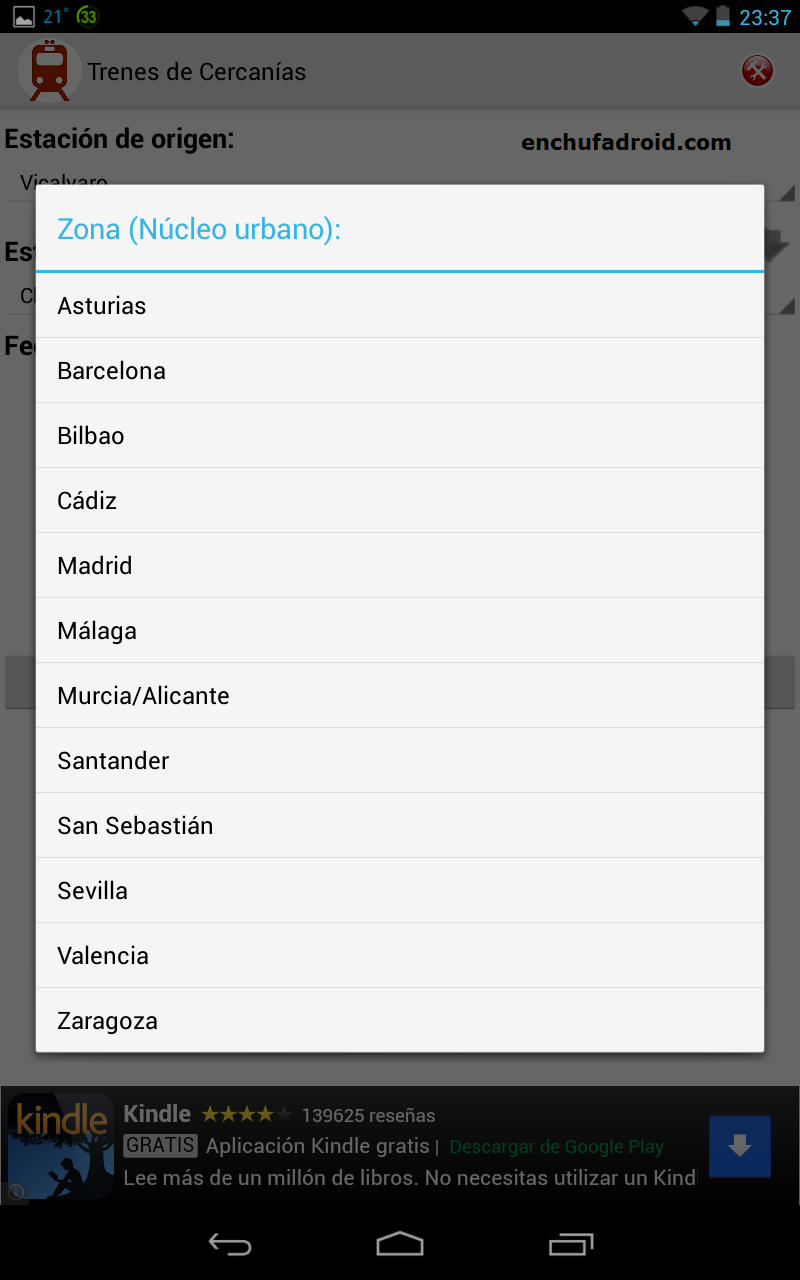Screen dimensions: 800x1280
Task: Select Sevilla in the zone list
Action: (400, 891)
